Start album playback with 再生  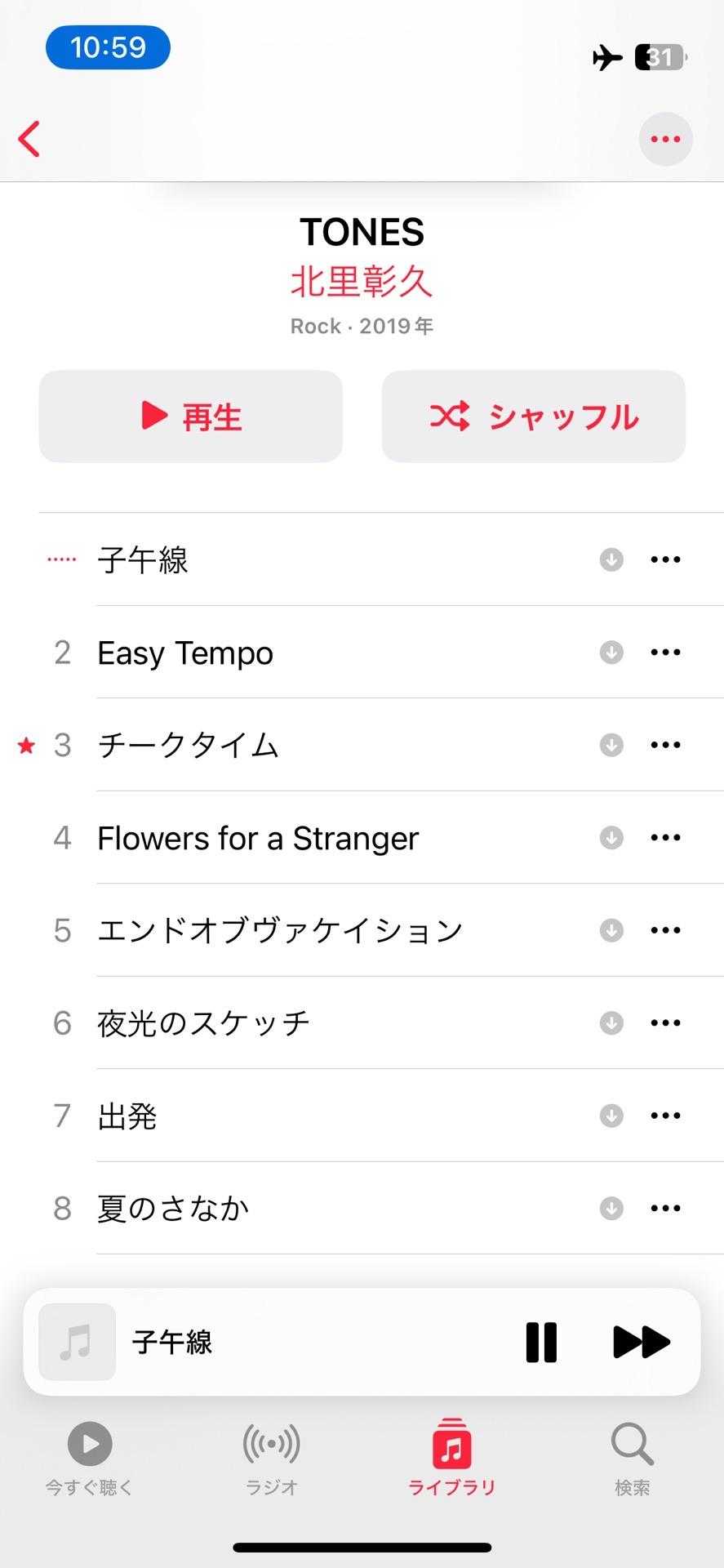(x=191, y=416)
